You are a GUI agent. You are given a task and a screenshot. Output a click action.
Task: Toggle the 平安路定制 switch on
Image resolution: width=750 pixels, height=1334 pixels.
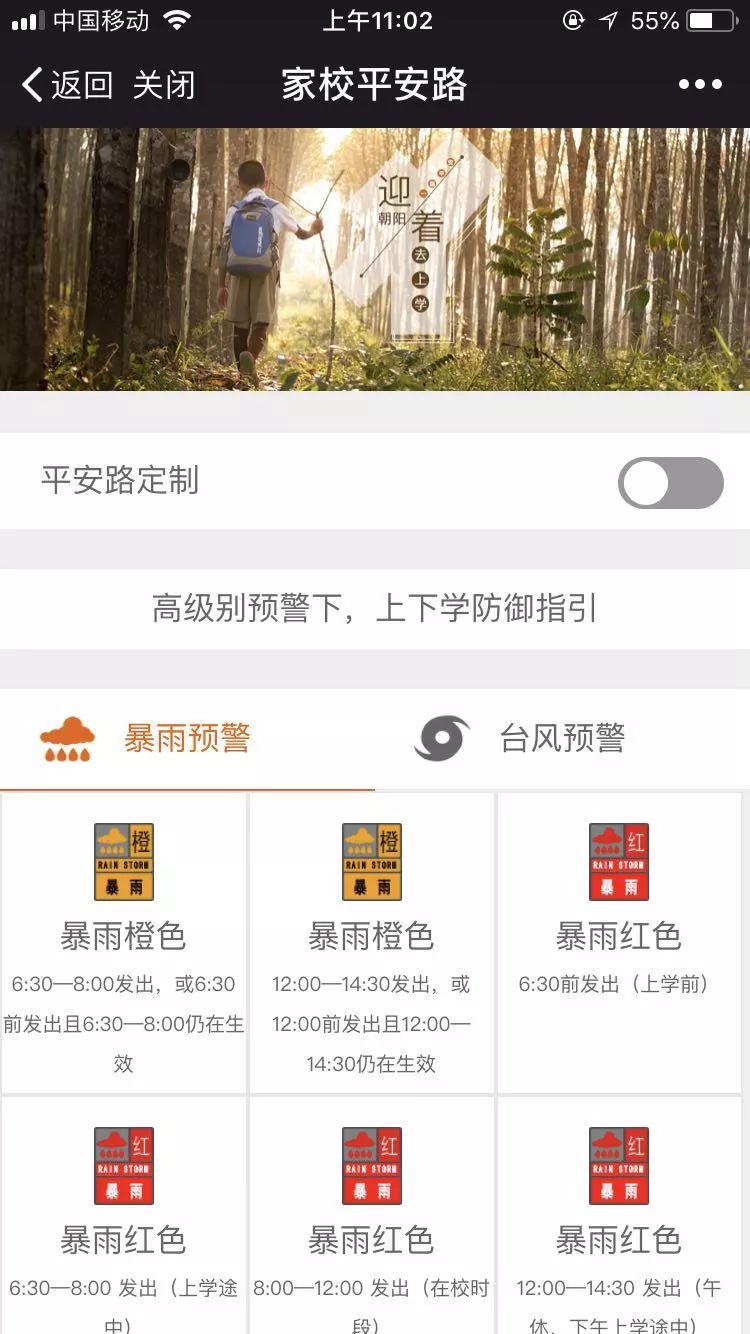670,483
